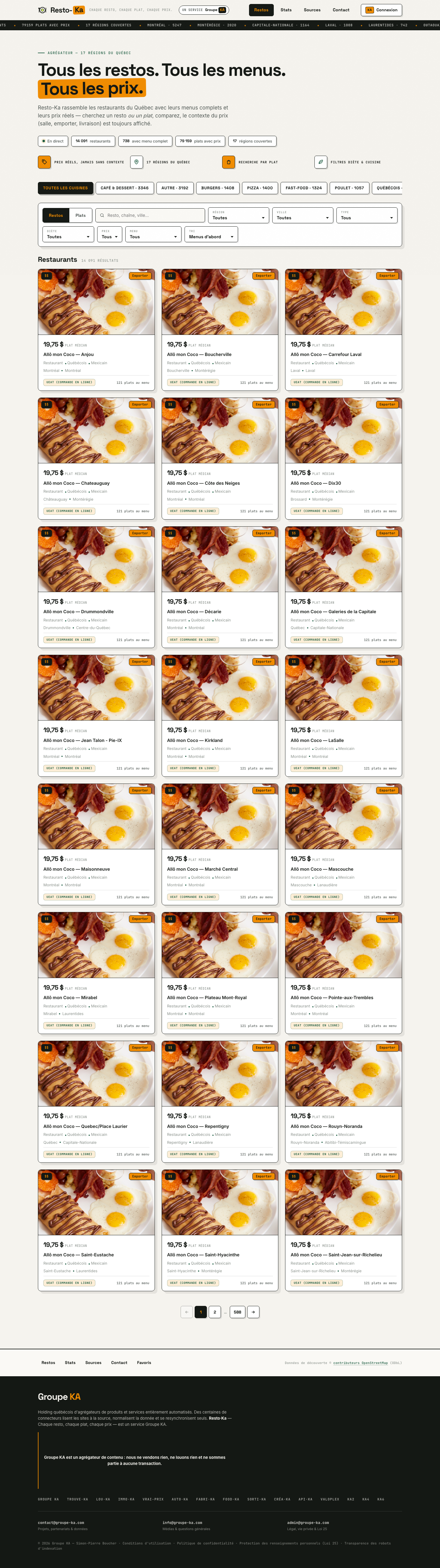Open the Allô mon Coco — Boucherville card
This screenshot has height=1568, width=440.
click(x=220, y=329)
